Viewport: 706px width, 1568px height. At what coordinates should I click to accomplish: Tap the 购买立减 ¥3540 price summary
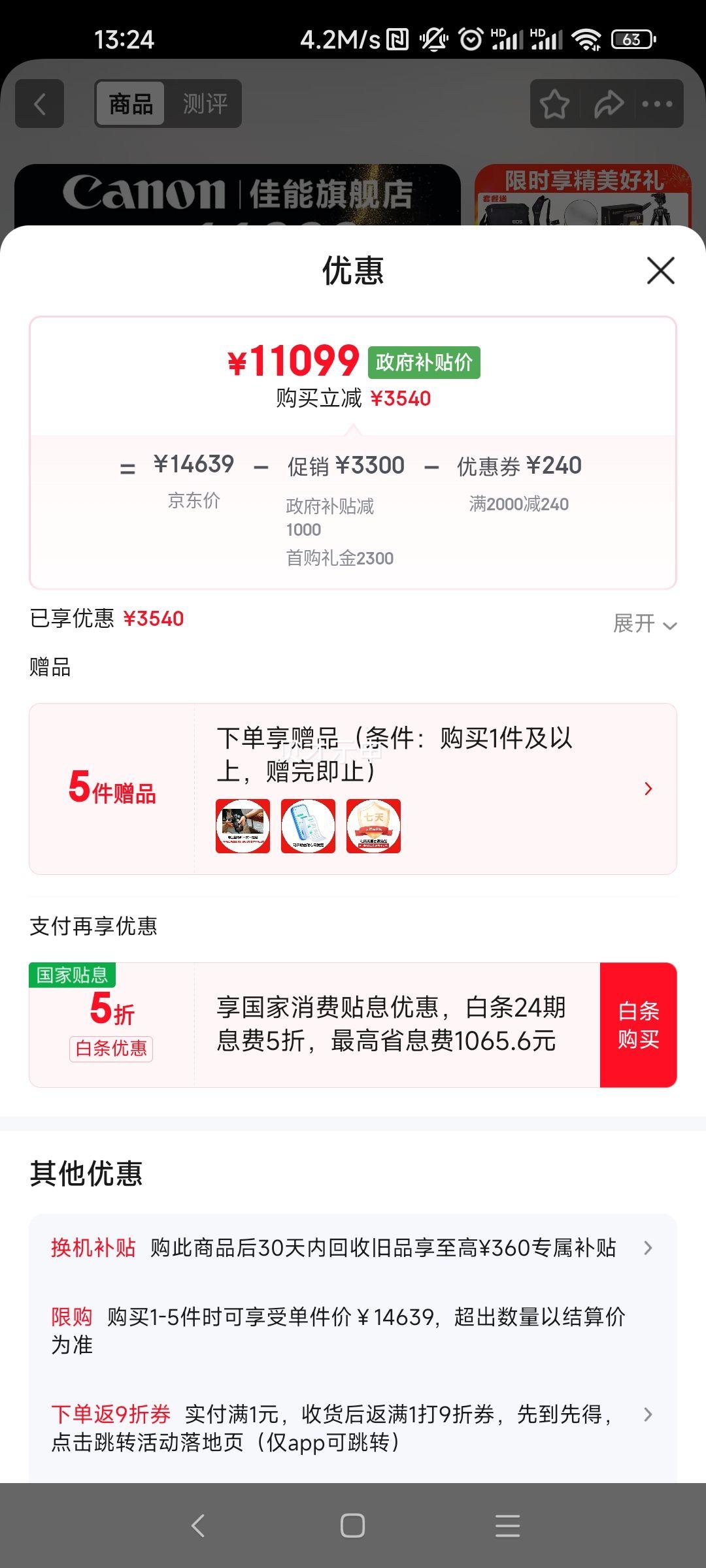coord(352,398)
